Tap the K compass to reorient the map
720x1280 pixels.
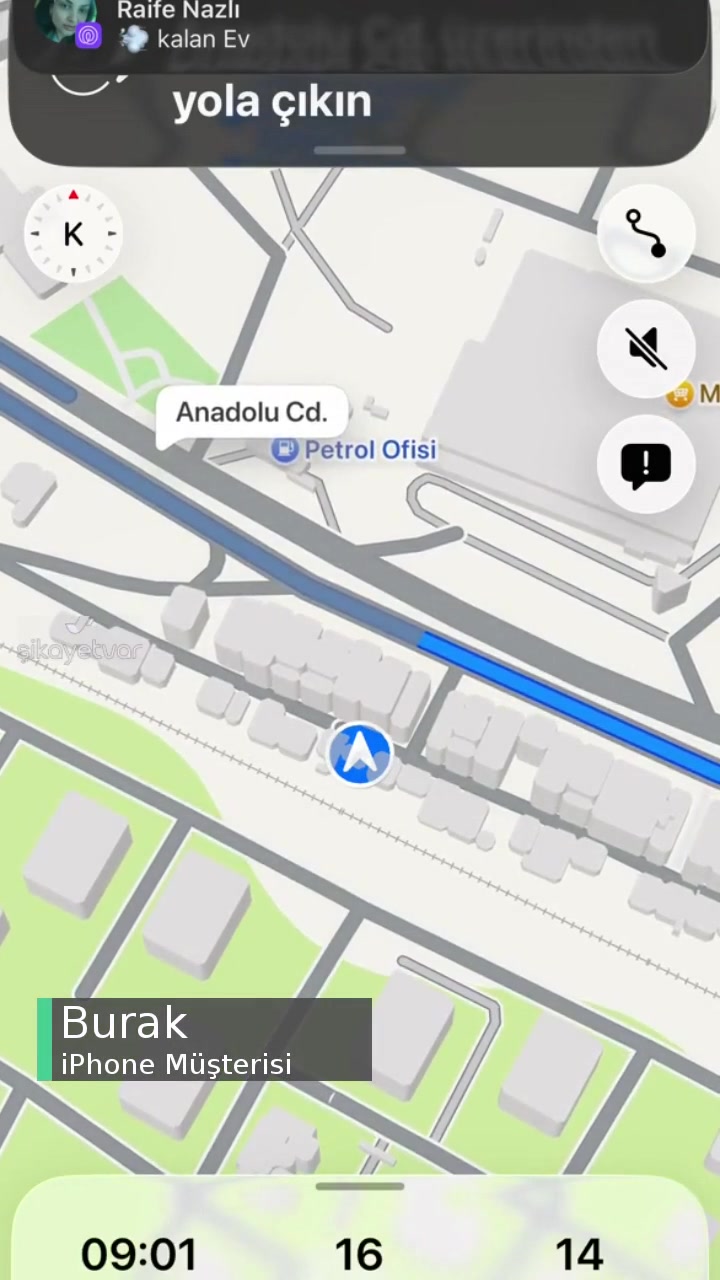pos(72,233)
